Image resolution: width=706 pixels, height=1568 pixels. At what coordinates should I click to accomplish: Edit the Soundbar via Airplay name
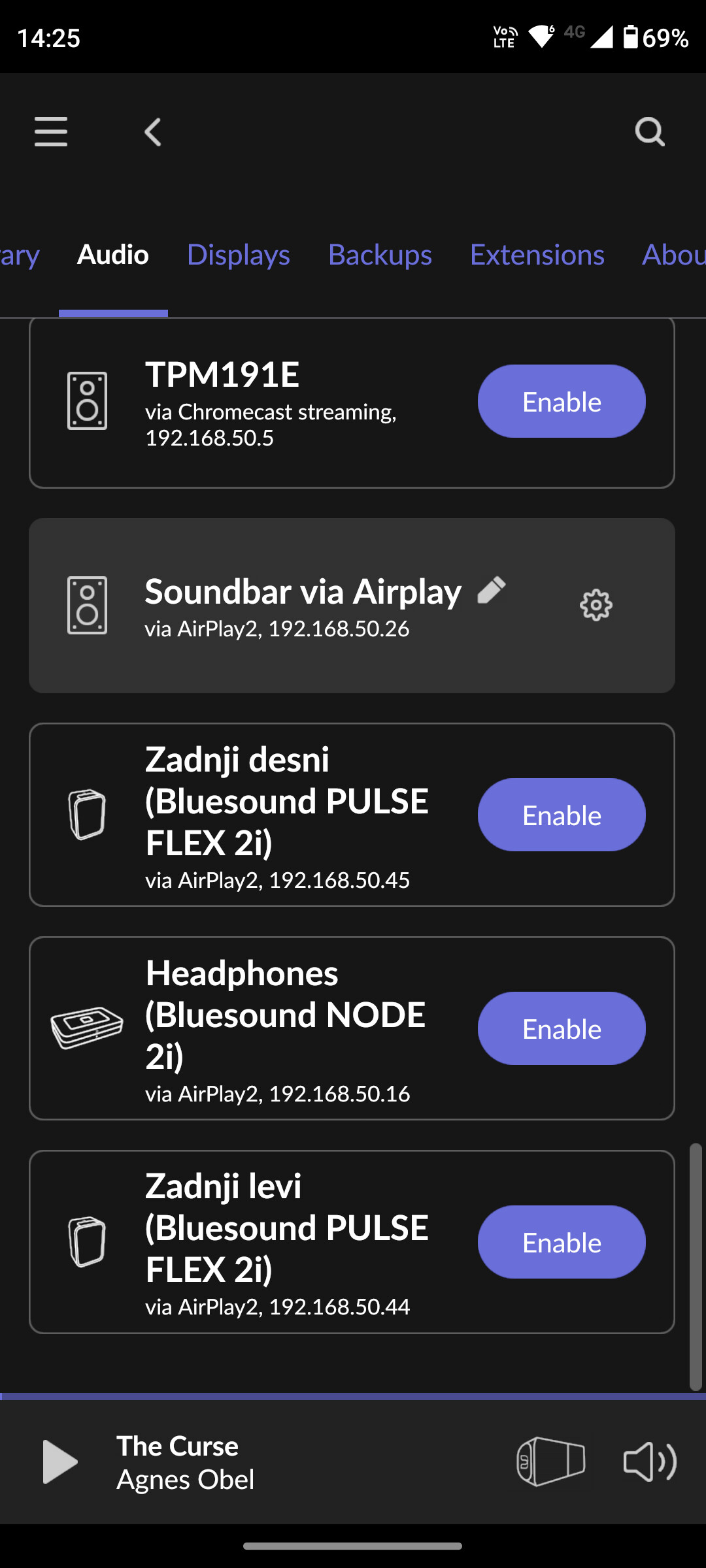tap(492, 590)
